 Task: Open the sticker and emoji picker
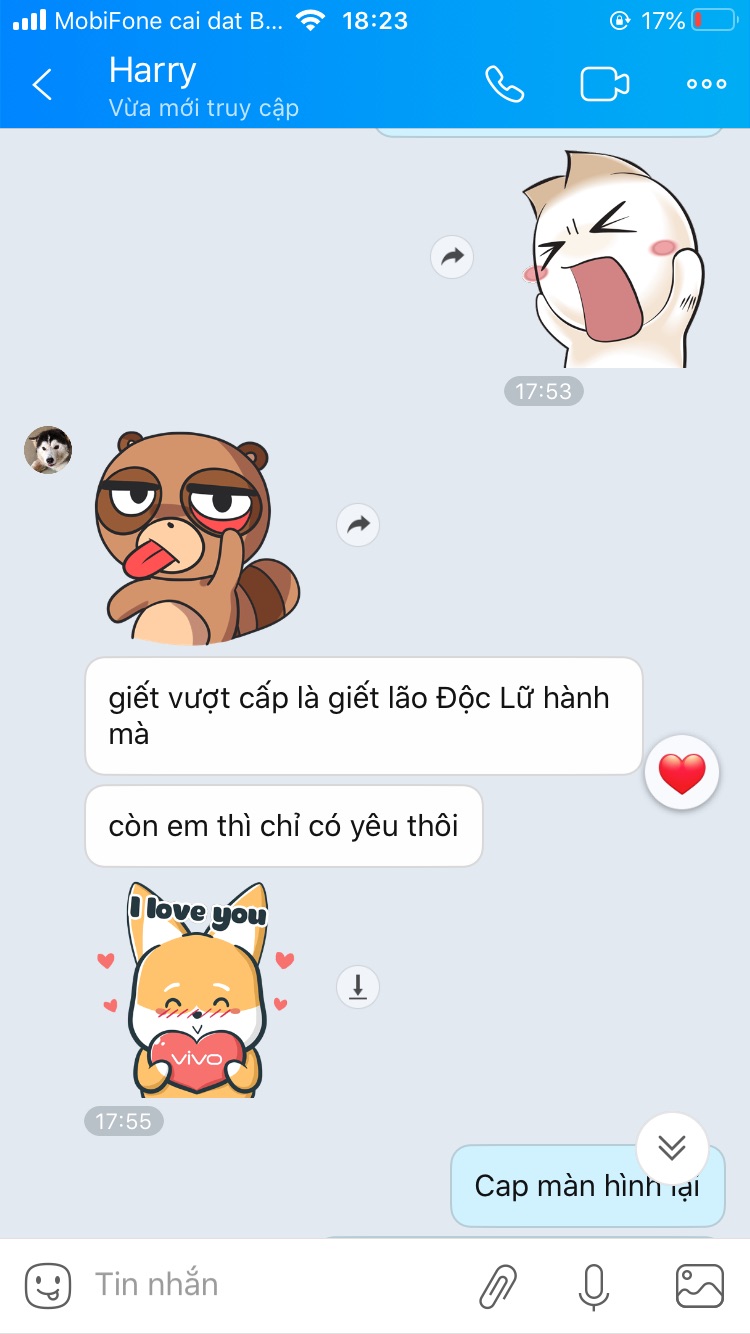click(48, 1285)
